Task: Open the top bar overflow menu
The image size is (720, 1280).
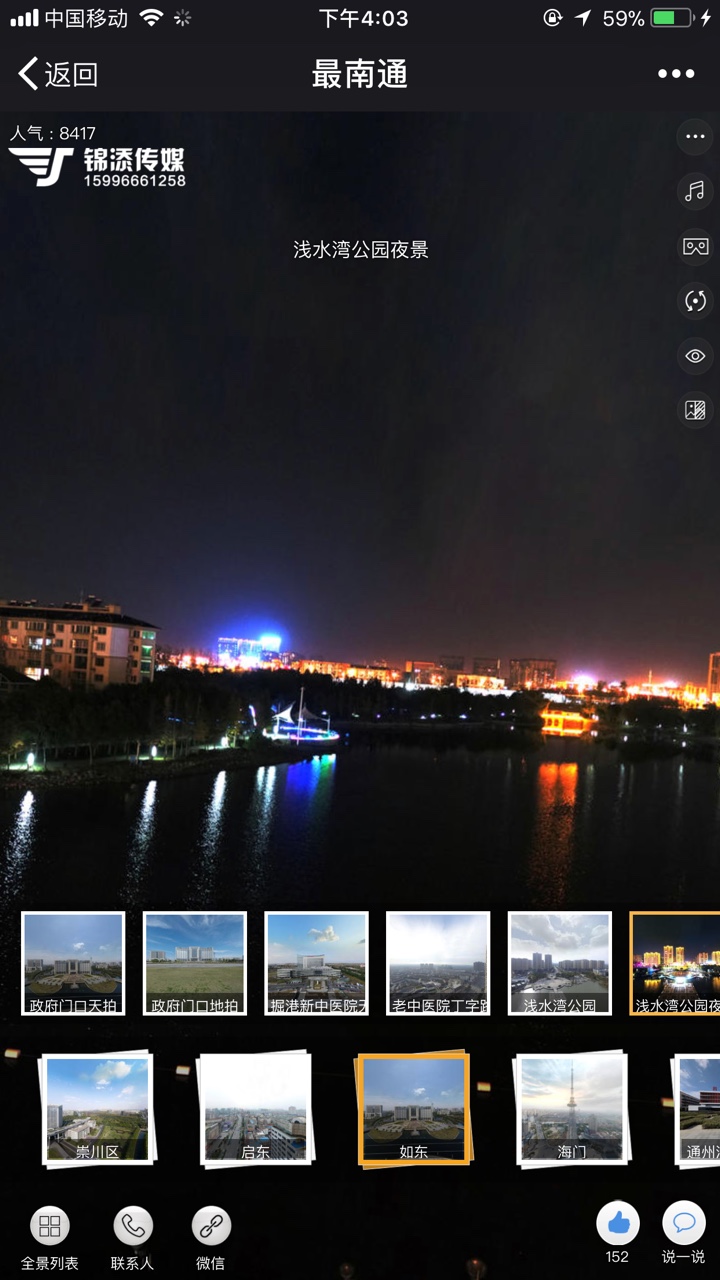Action: pyautogui.click(x=676, y=74)
